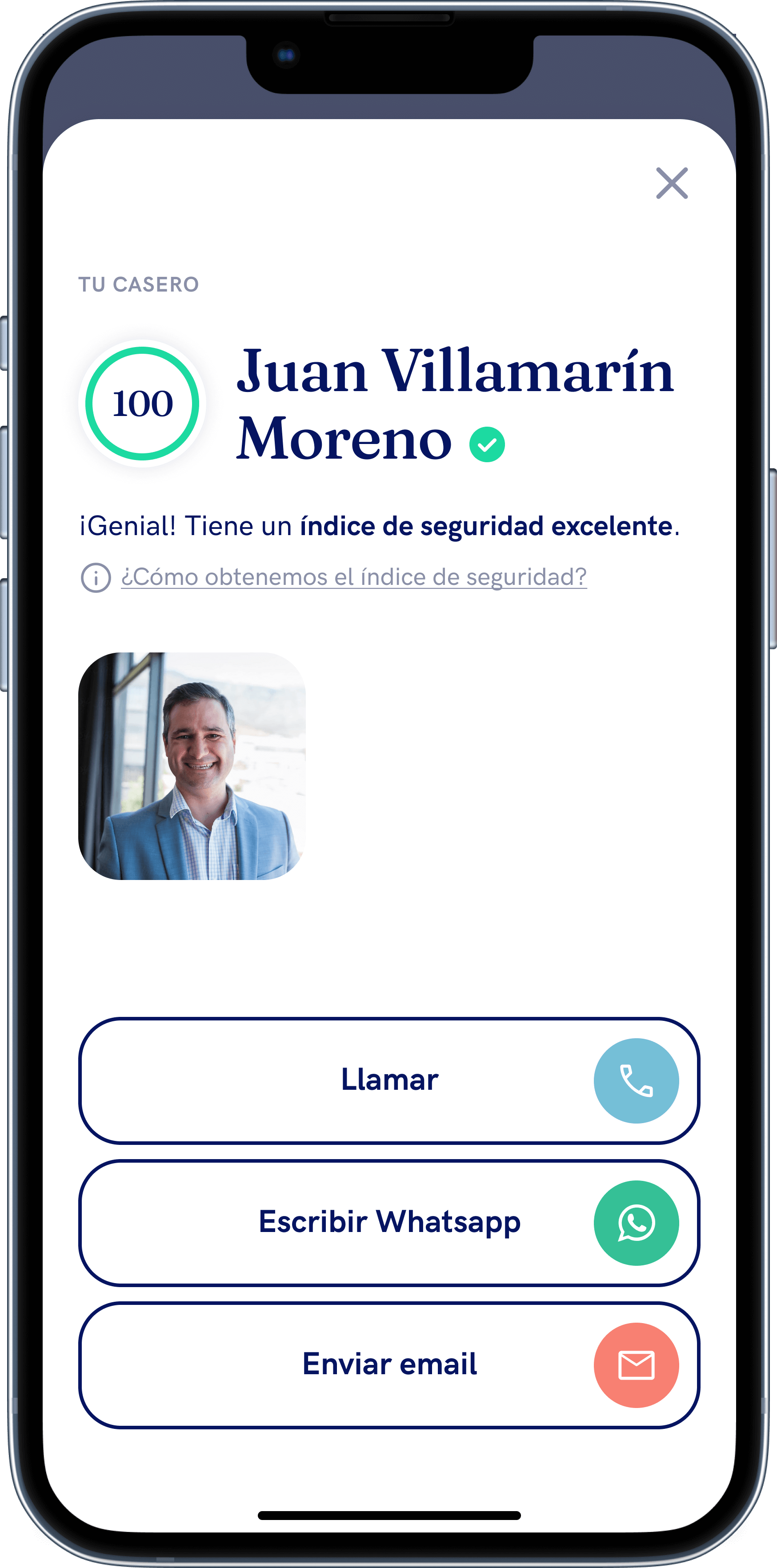Tap Enviar email

pyautogui.click(x=389, y=1365)
